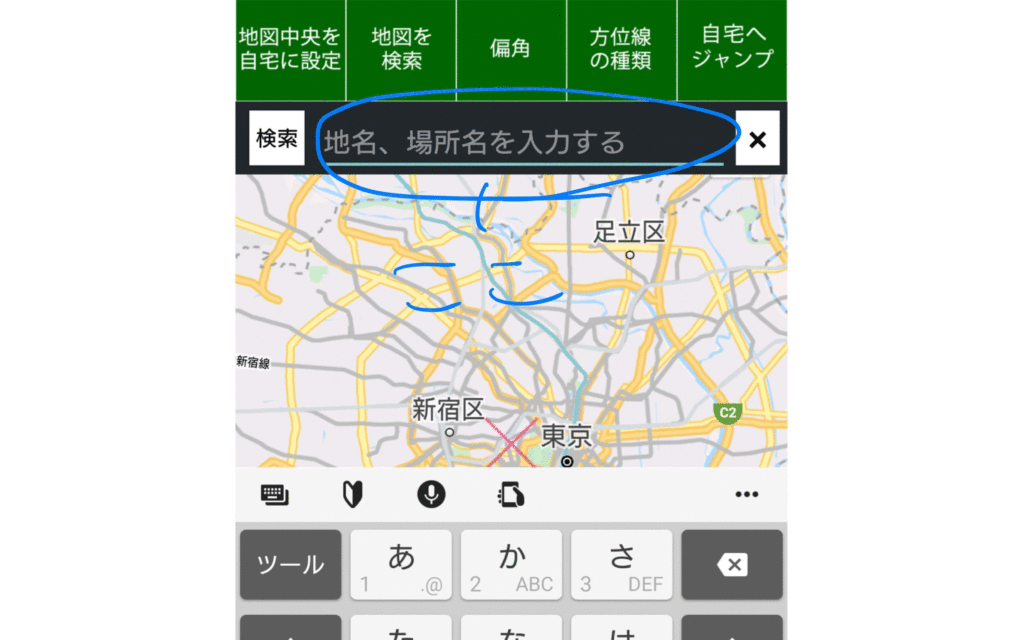Open the ツール key on keyboard
Screen dimensions: 1024x640
click(x=290, y=564)
